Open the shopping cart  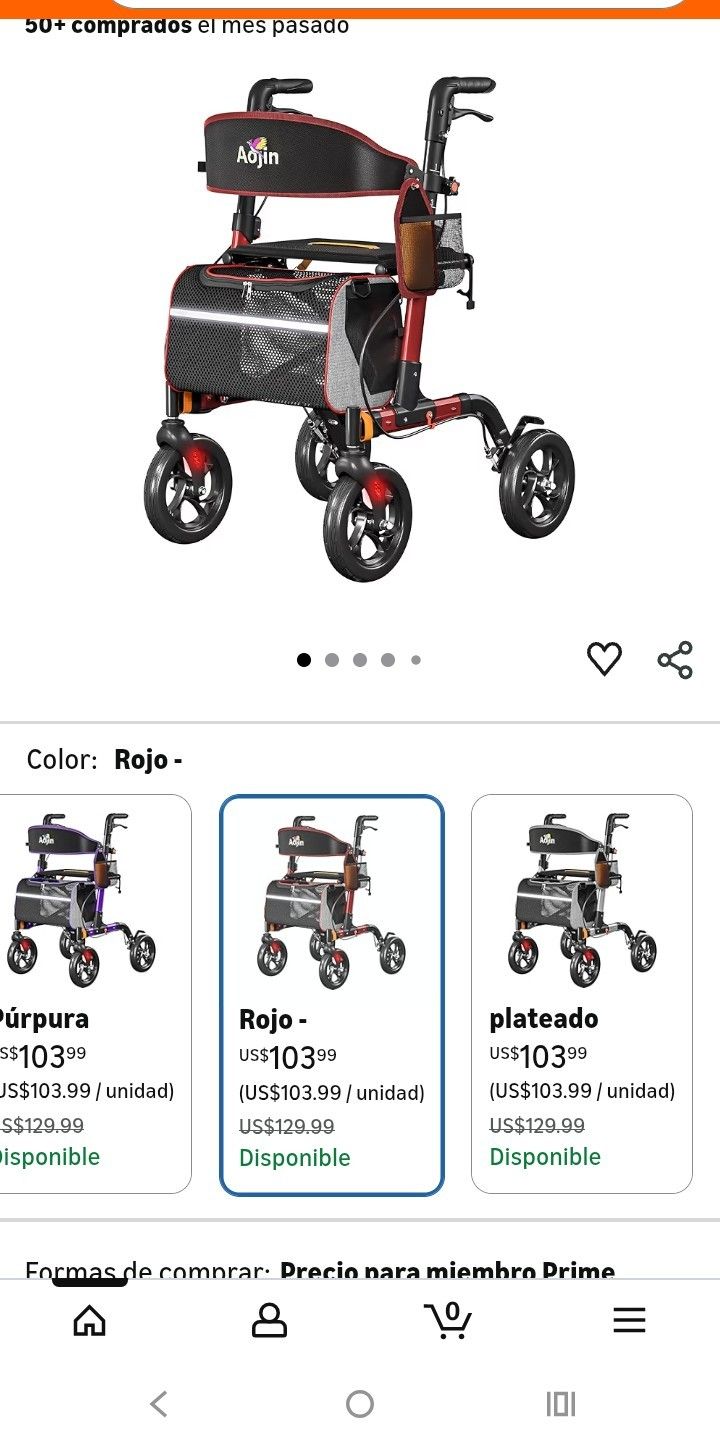pyautogui.click(x=448, y=1320)
